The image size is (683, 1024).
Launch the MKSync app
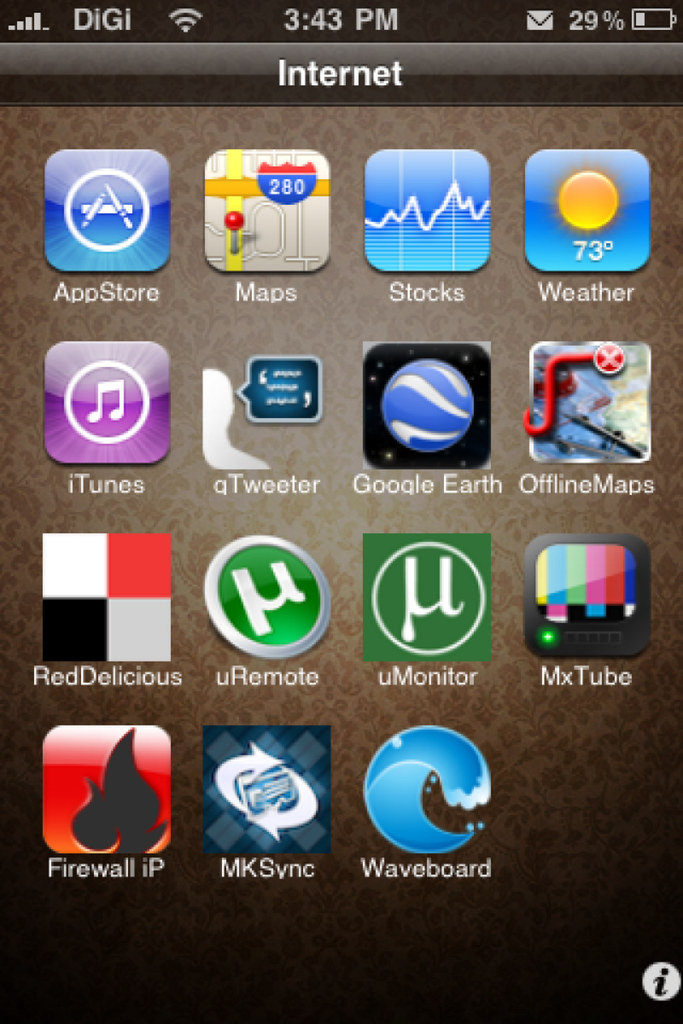click(x=267, y=789)
